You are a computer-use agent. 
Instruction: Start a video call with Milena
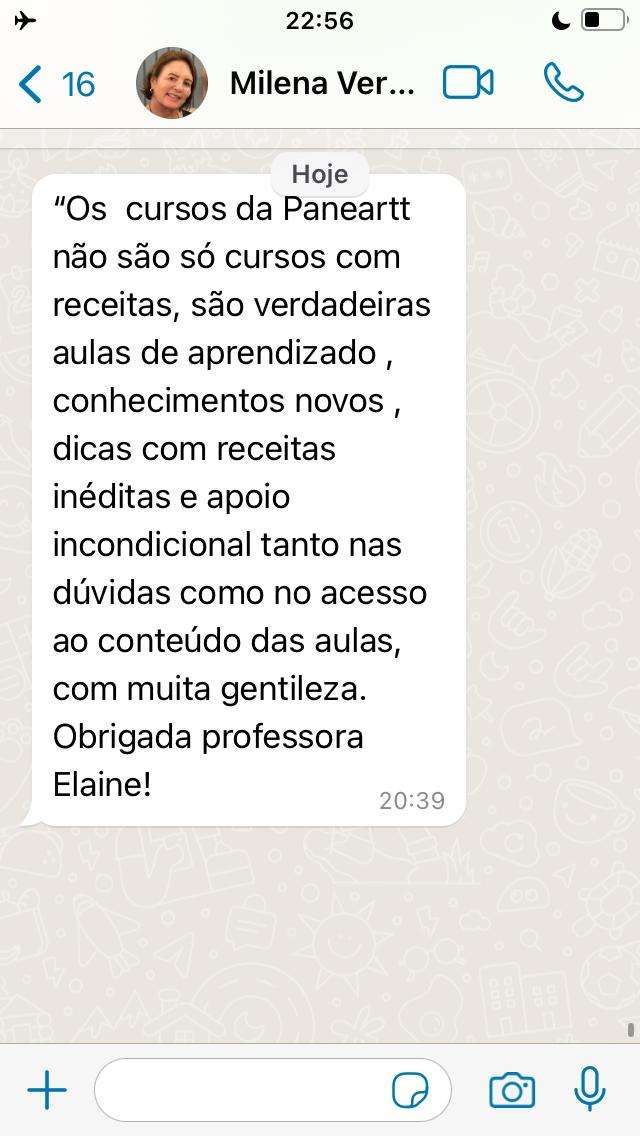point(468,84)
